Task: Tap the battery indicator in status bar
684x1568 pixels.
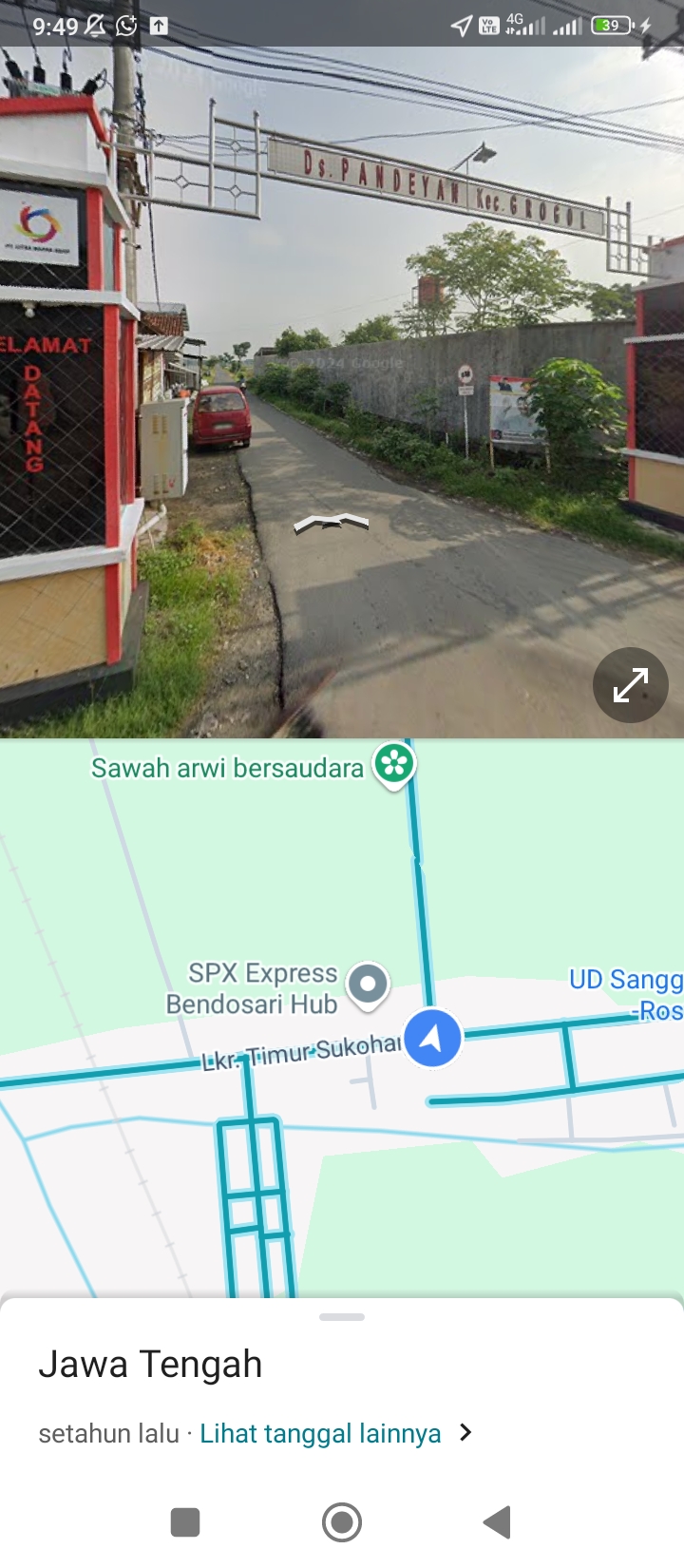Action: tap(609, 26)
